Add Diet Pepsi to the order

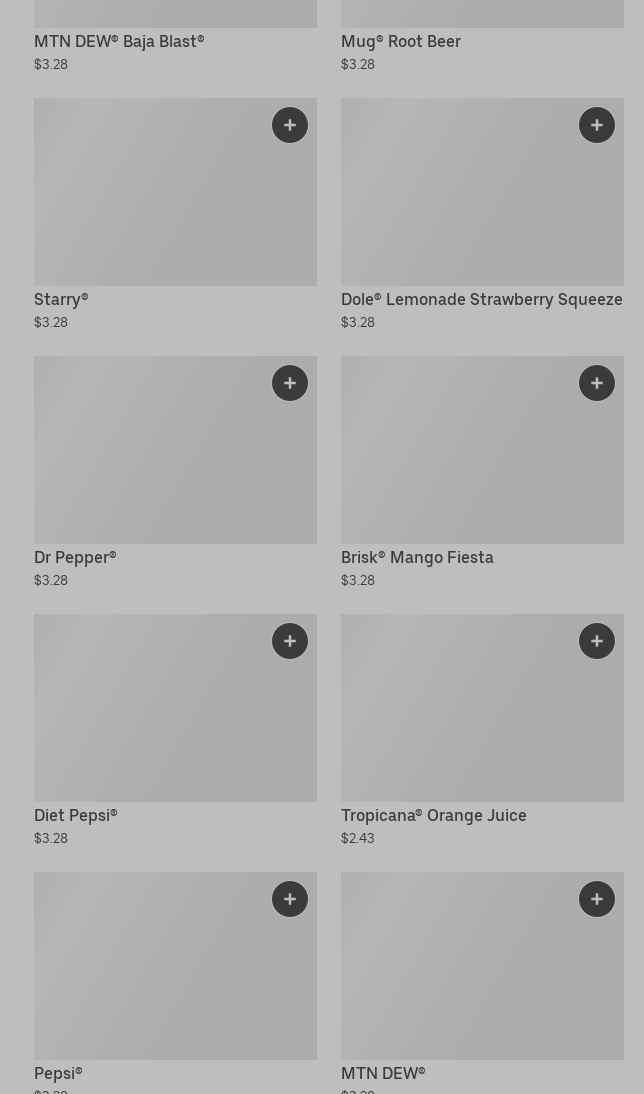click(290, 641)
